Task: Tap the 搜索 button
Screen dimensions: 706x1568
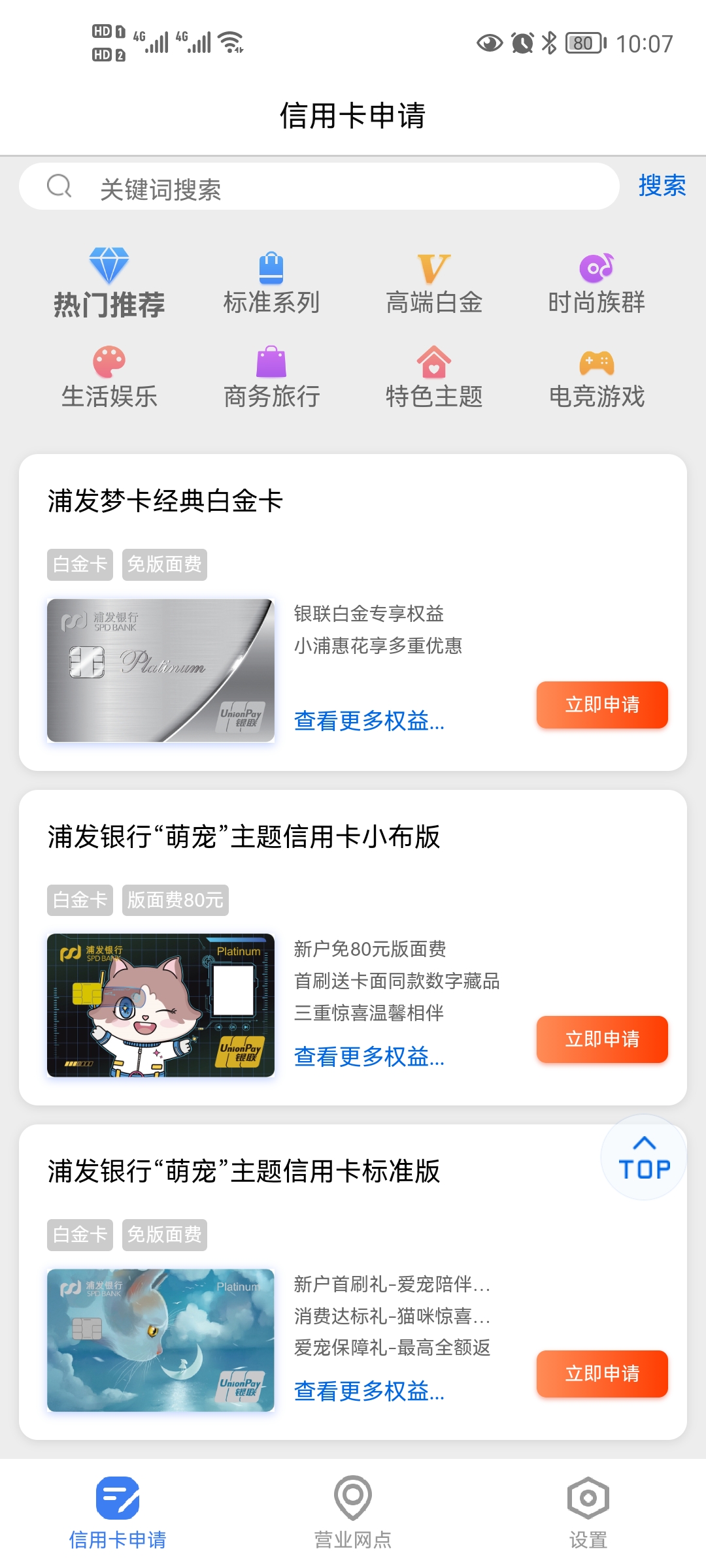Action: 662,186
